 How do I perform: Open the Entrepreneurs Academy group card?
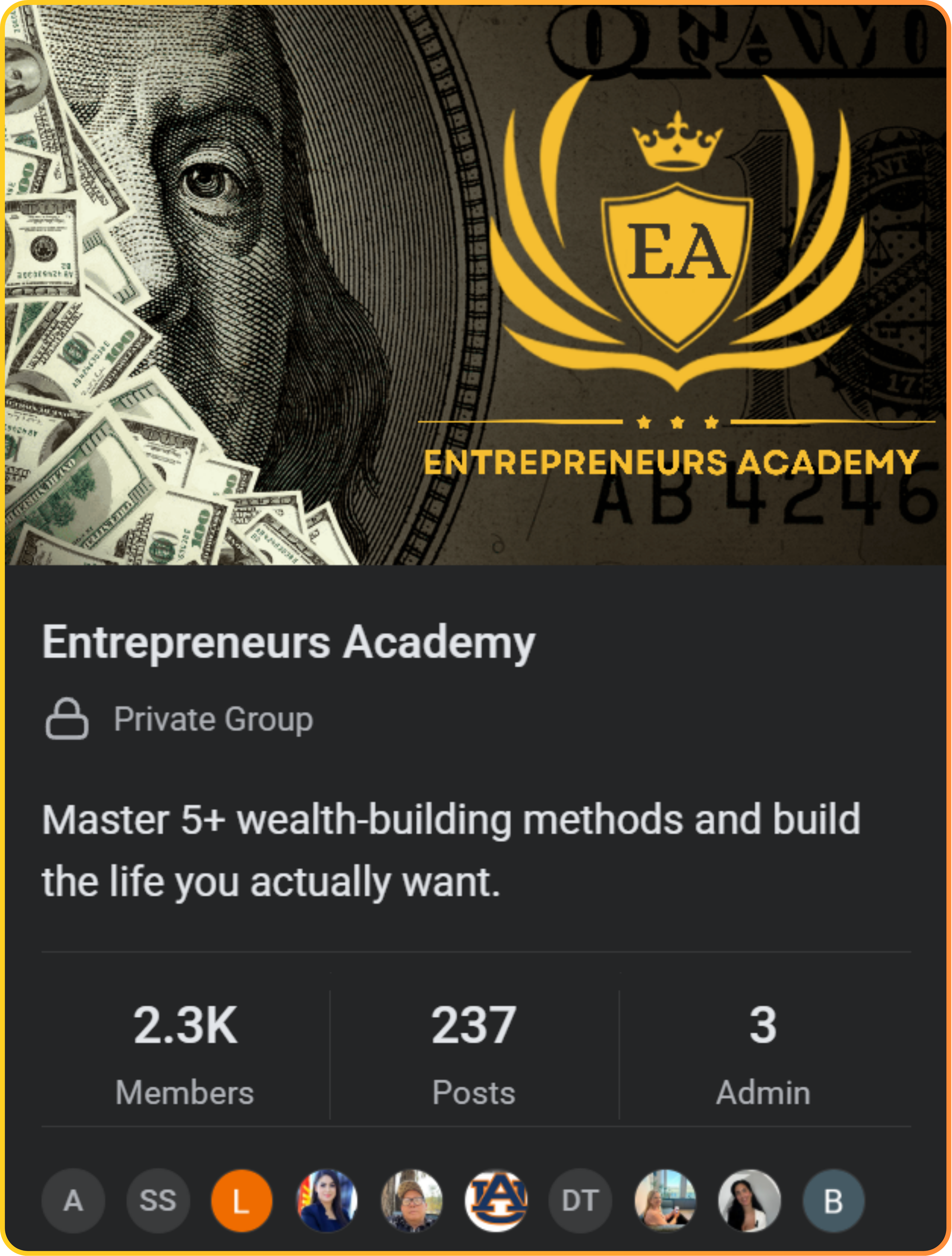pyautogui.click(x=288, y=643)
